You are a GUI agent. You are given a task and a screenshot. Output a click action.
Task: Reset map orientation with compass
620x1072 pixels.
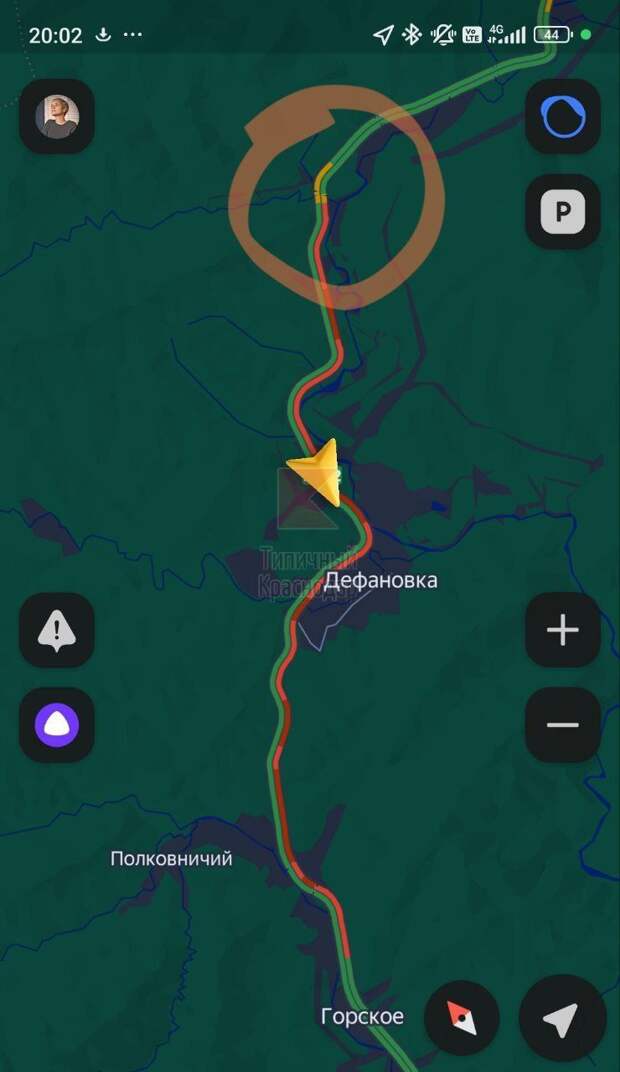pos(462,1019)
